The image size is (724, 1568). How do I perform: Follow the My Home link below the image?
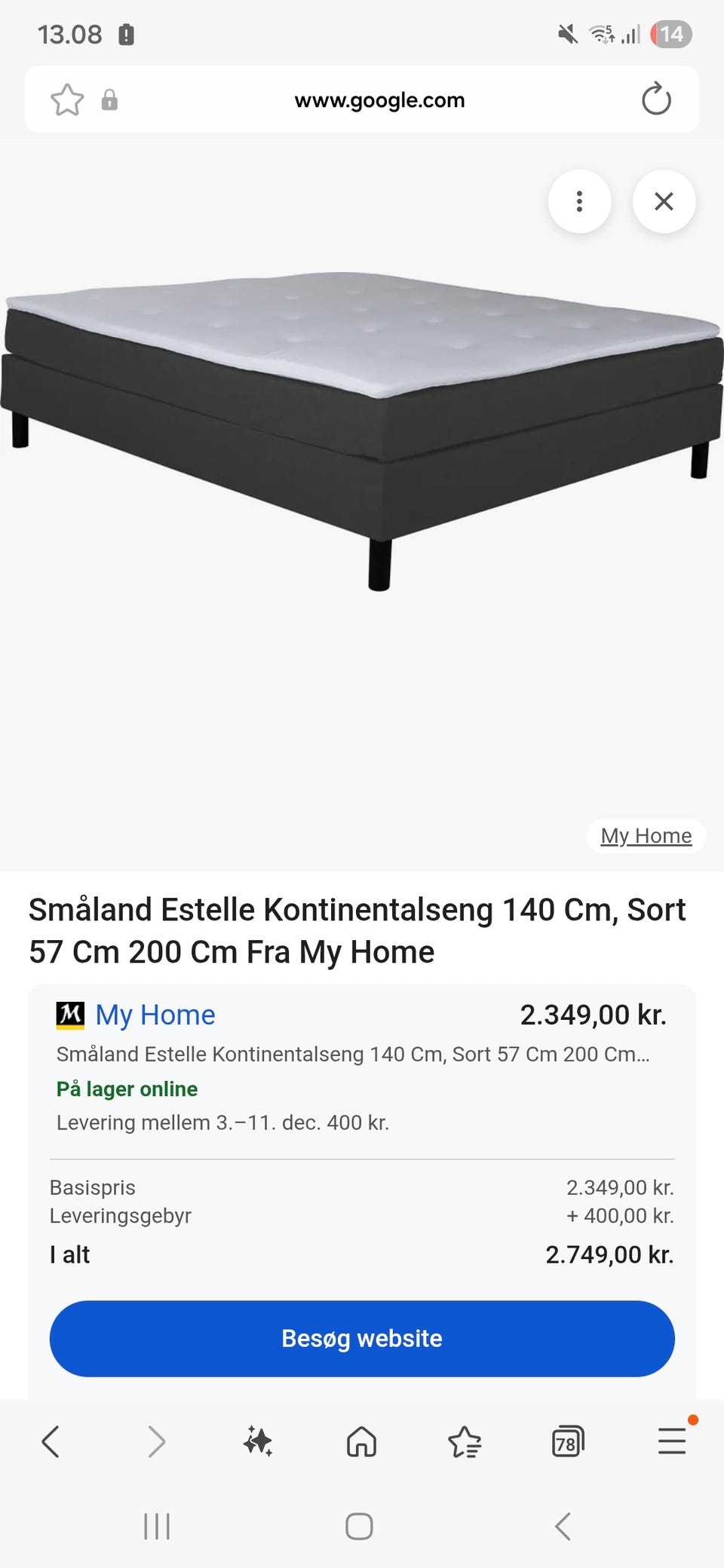tap(646, 835)
